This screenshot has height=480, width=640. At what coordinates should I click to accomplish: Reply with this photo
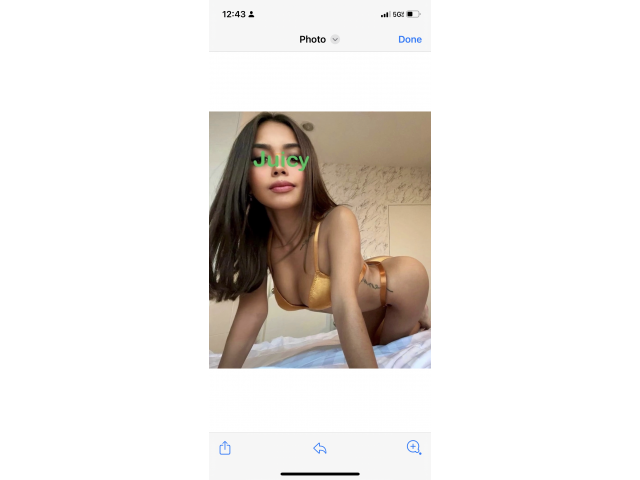click(x=320, y=448)
